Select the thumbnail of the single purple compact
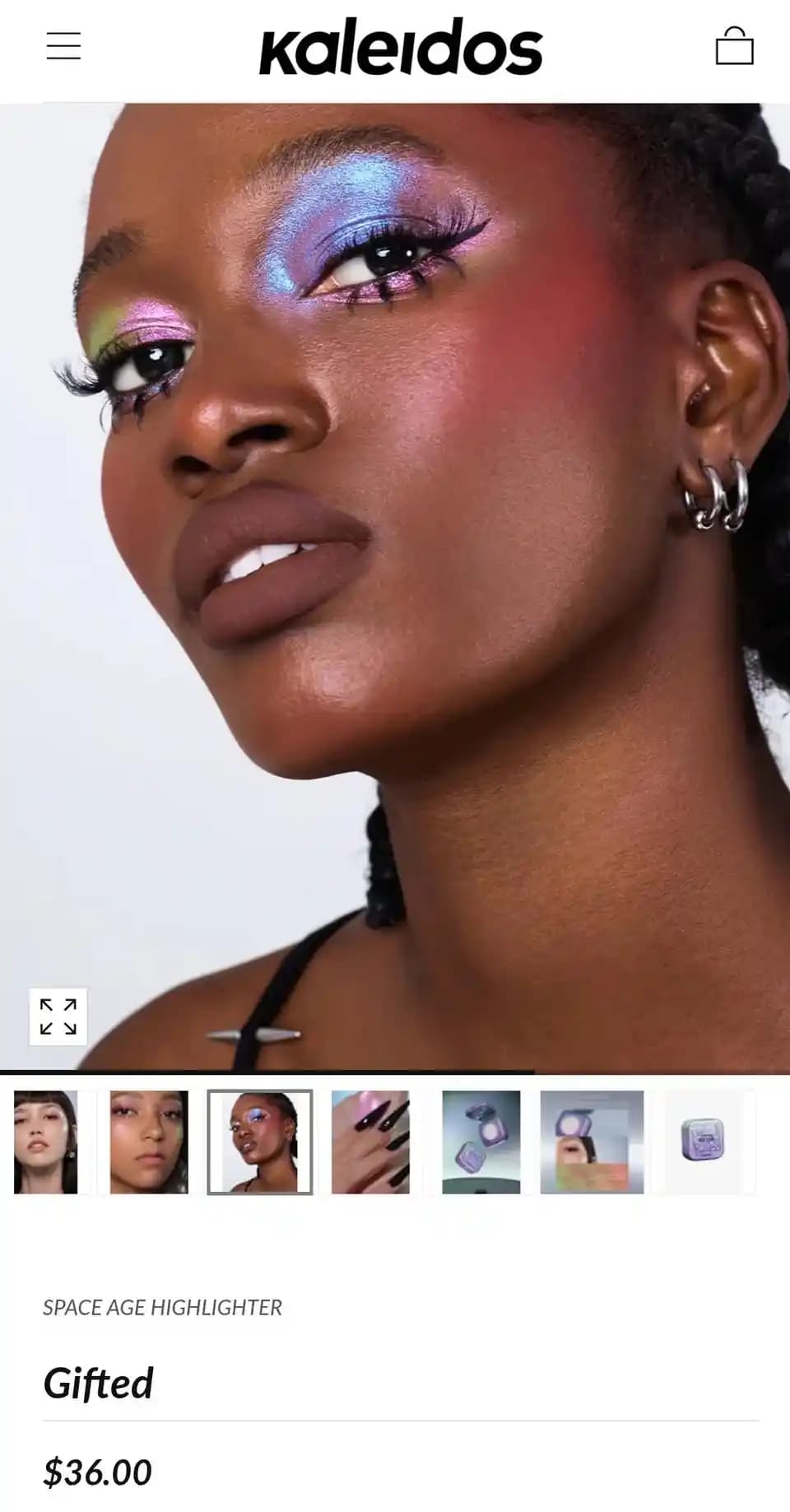The width and height of the screenshot is (790, 1512). [704, 1142]
